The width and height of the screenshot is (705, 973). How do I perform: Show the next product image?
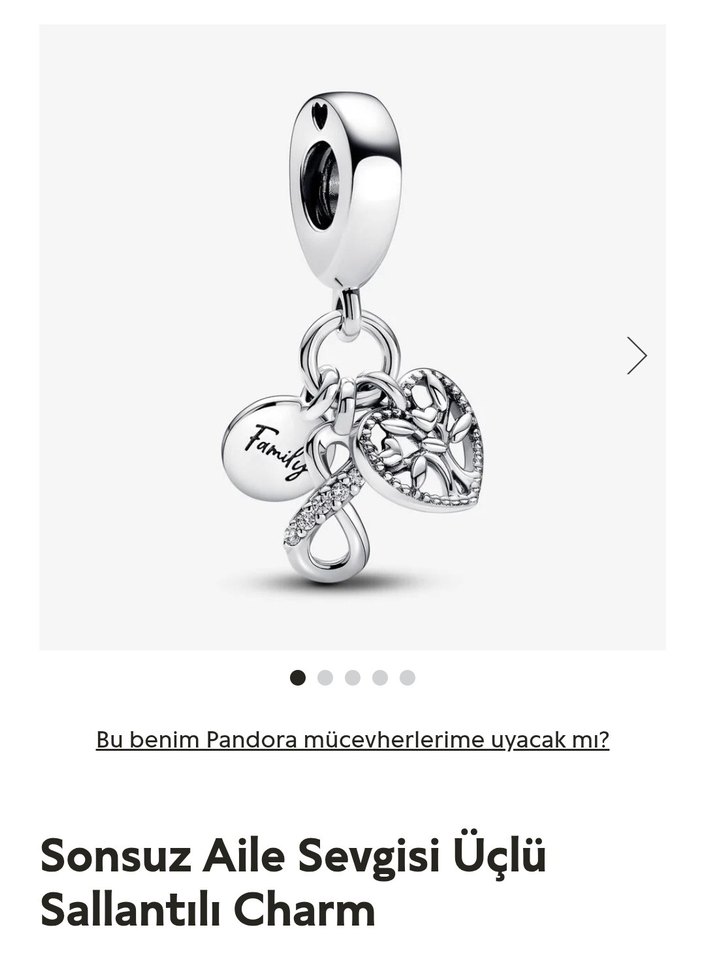point(637,356)
